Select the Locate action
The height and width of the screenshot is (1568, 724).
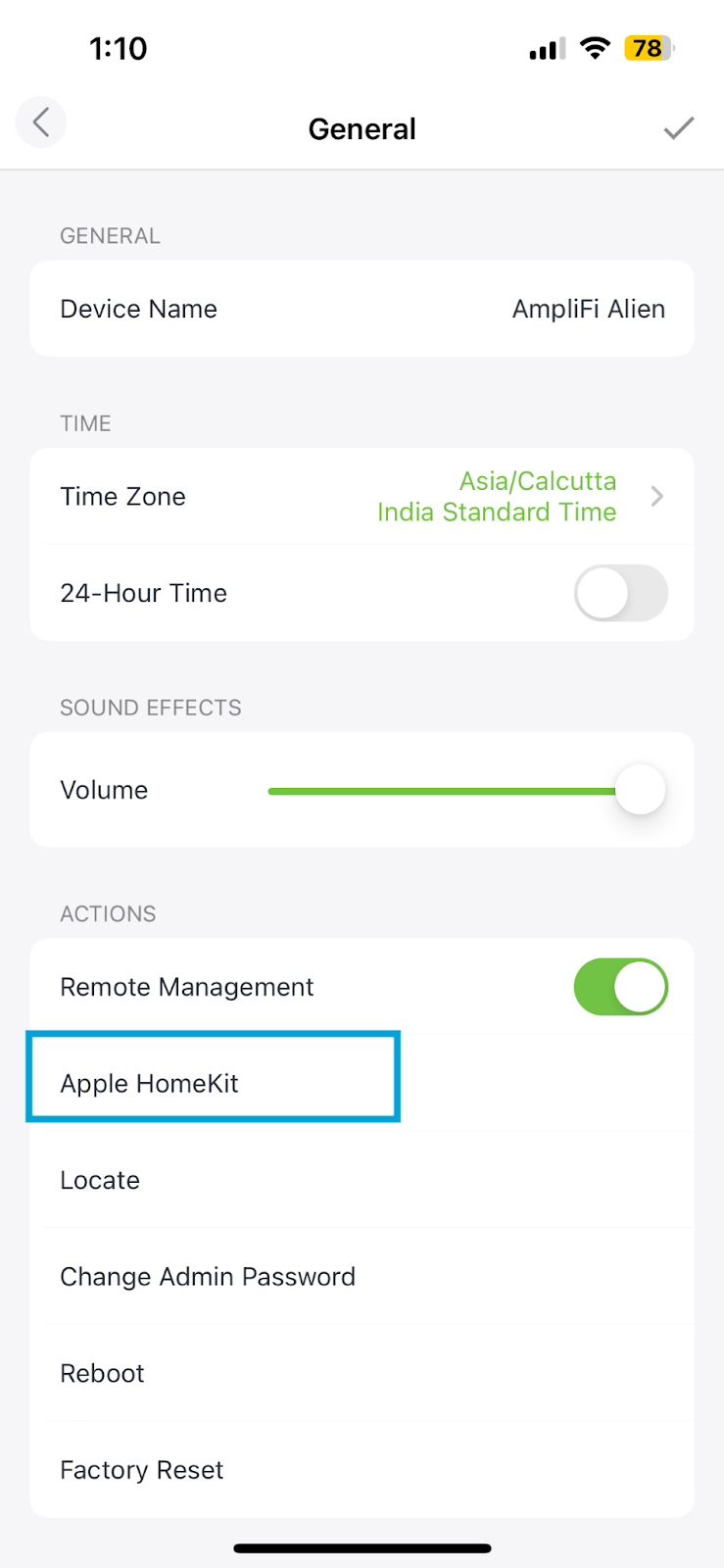pyautogui.click(x=362, y=1180)
